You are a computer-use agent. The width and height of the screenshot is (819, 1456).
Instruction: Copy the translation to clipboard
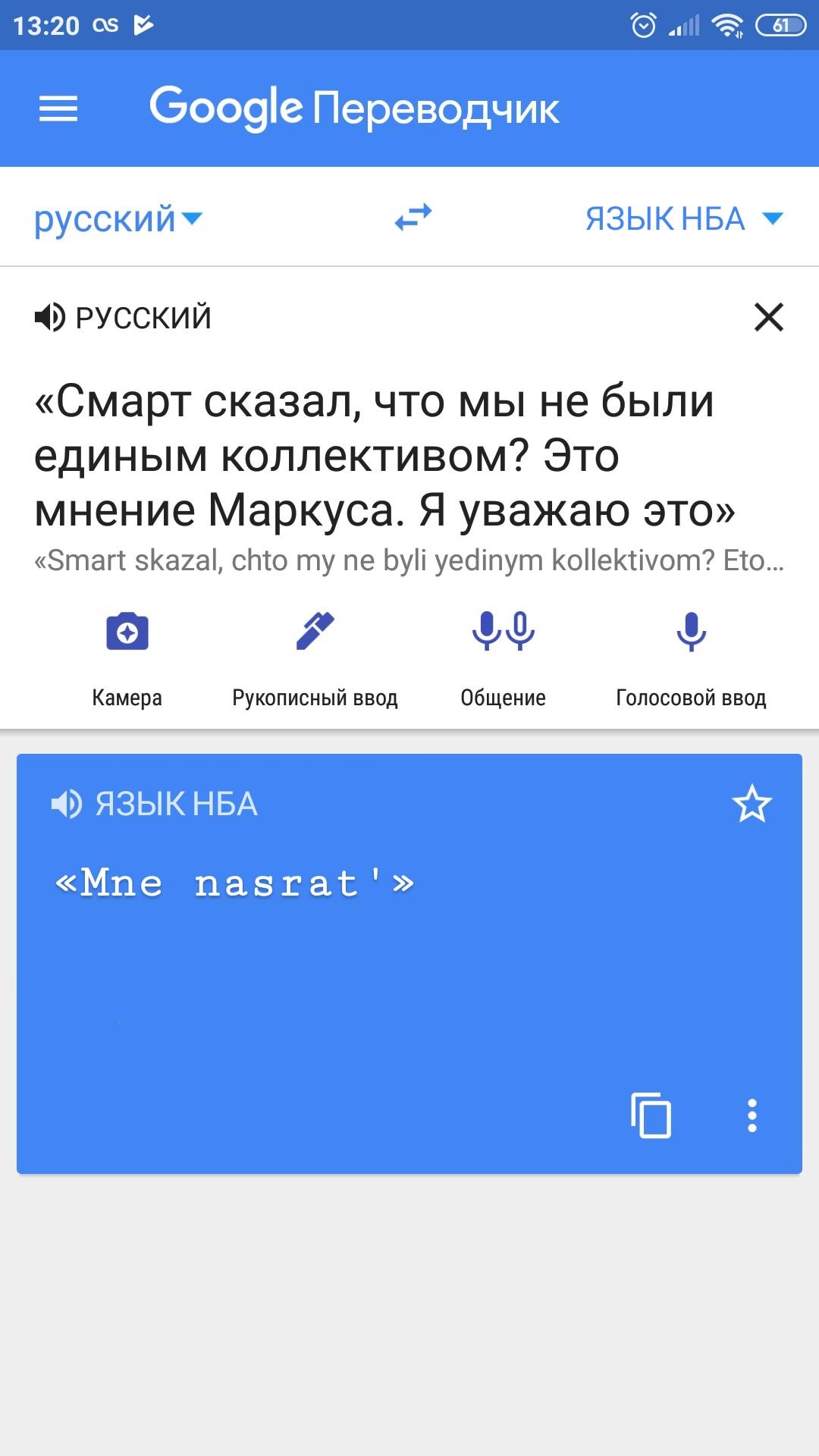coord(651,1116)
